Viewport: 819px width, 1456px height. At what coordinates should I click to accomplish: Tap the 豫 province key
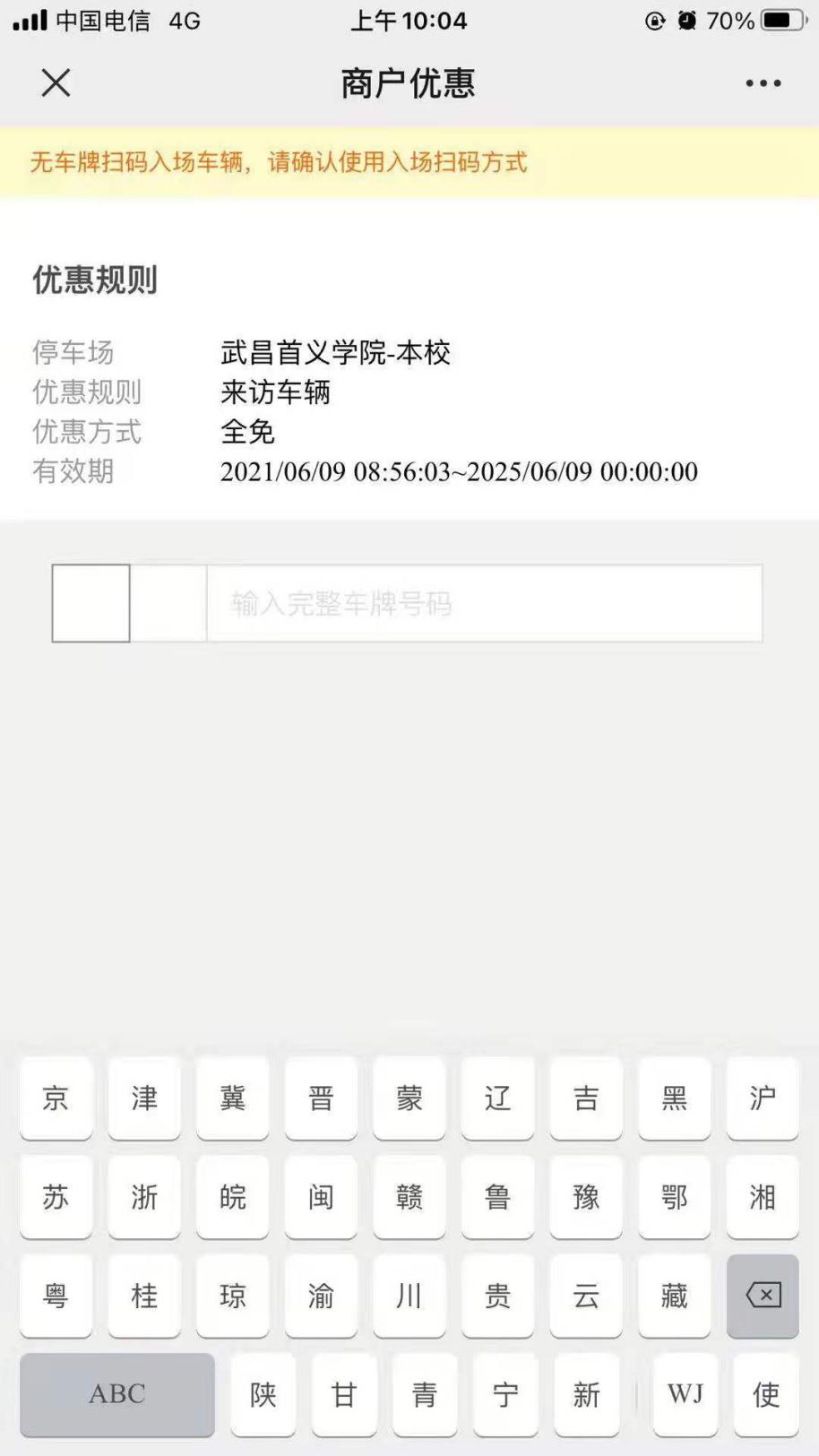click(586, 1196)
